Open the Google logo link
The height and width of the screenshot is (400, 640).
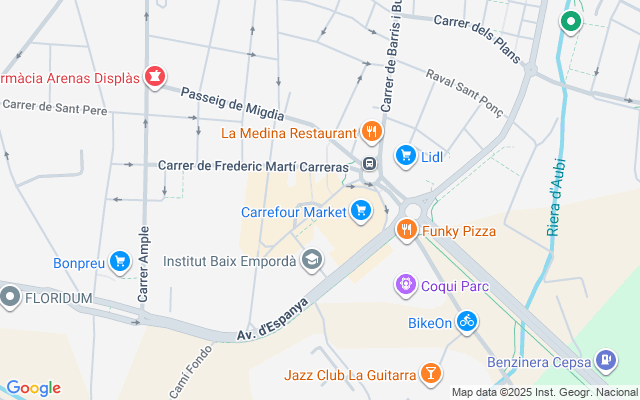[x=33, y=388]
